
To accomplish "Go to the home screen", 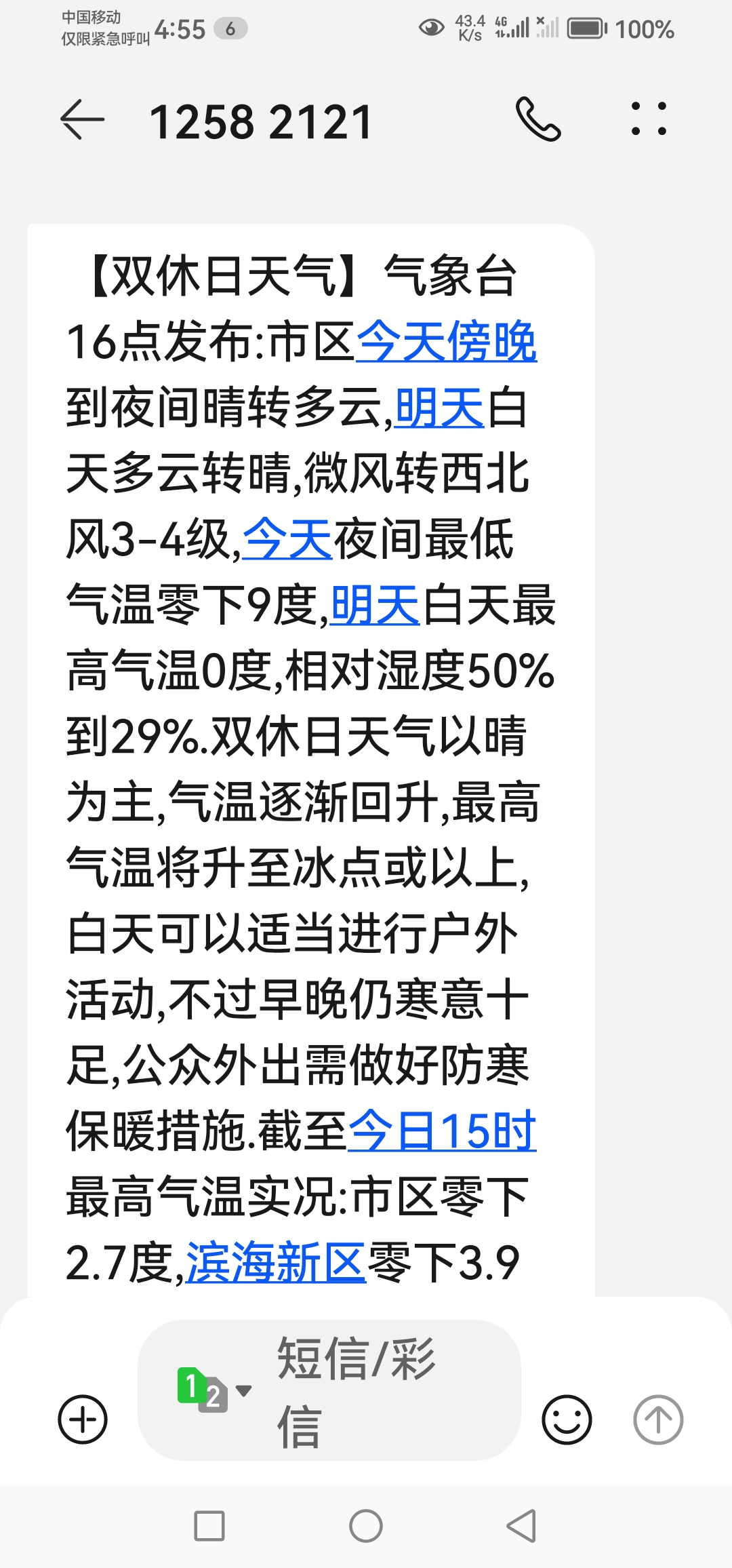I will pos(366,1526).
